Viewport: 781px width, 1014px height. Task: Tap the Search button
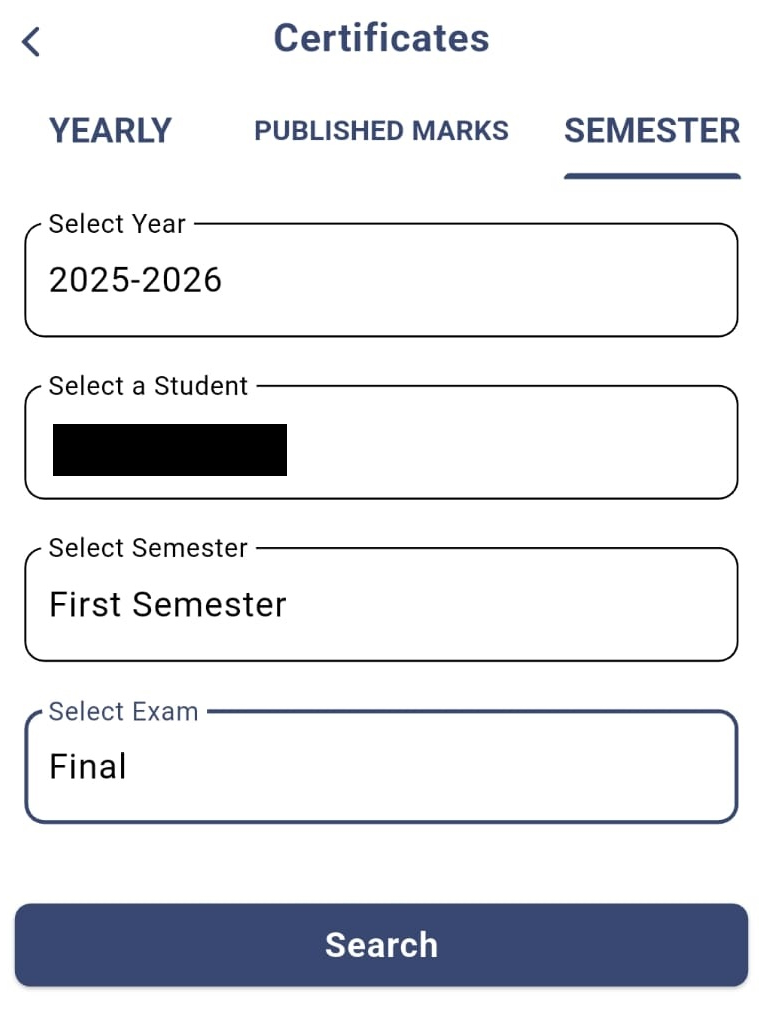[x=381, y=945]
